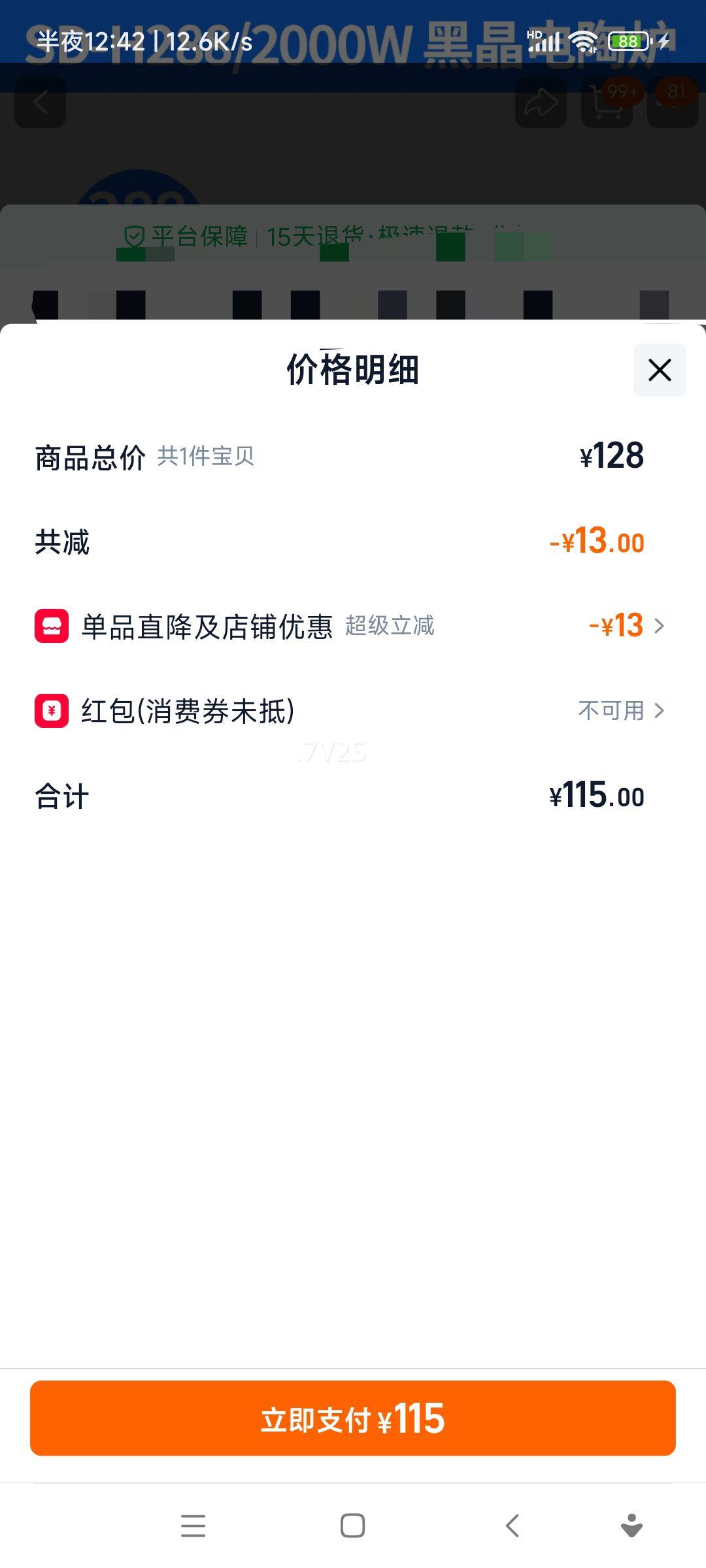Image resolution: width=706 pixels, height=1568 pixels.
Task: Tap the red envelope icon beside 红包
Action: [x=51, y=711]
